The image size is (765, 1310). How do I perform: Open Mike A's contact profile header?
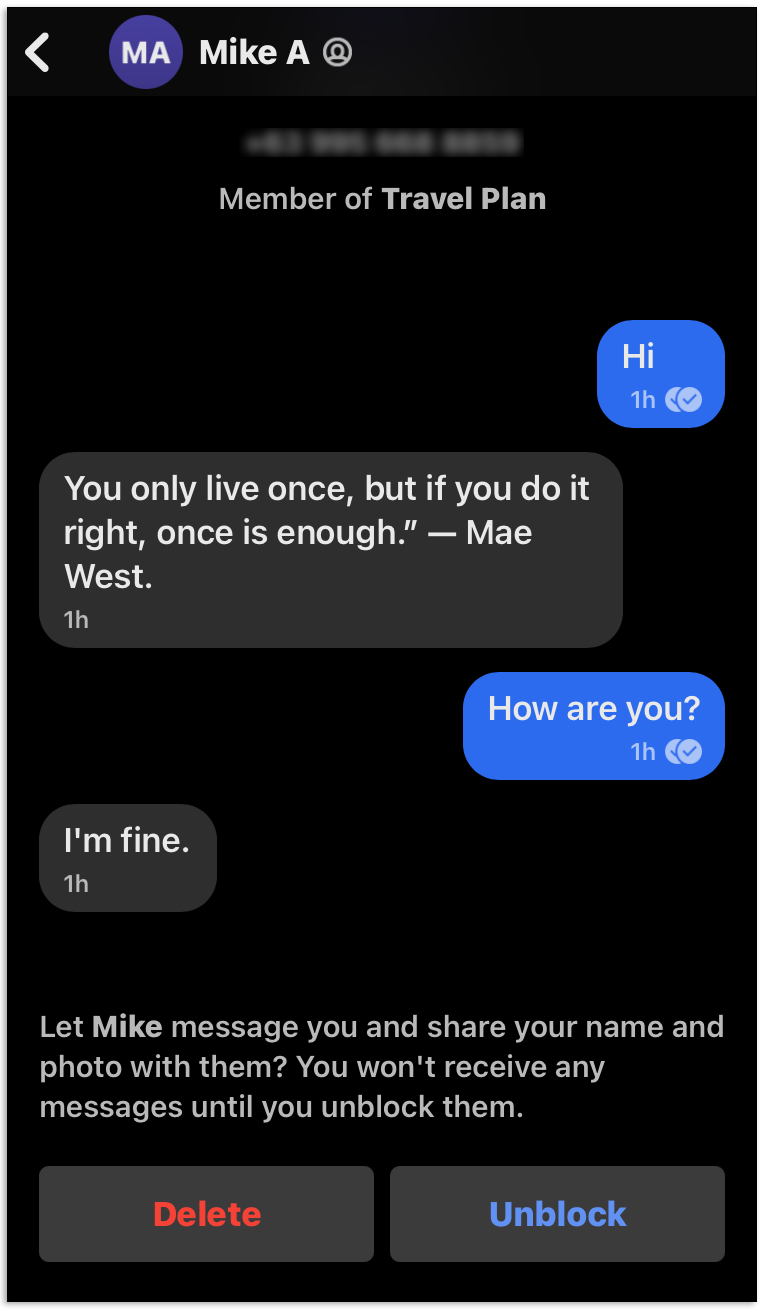pos(254,52)
